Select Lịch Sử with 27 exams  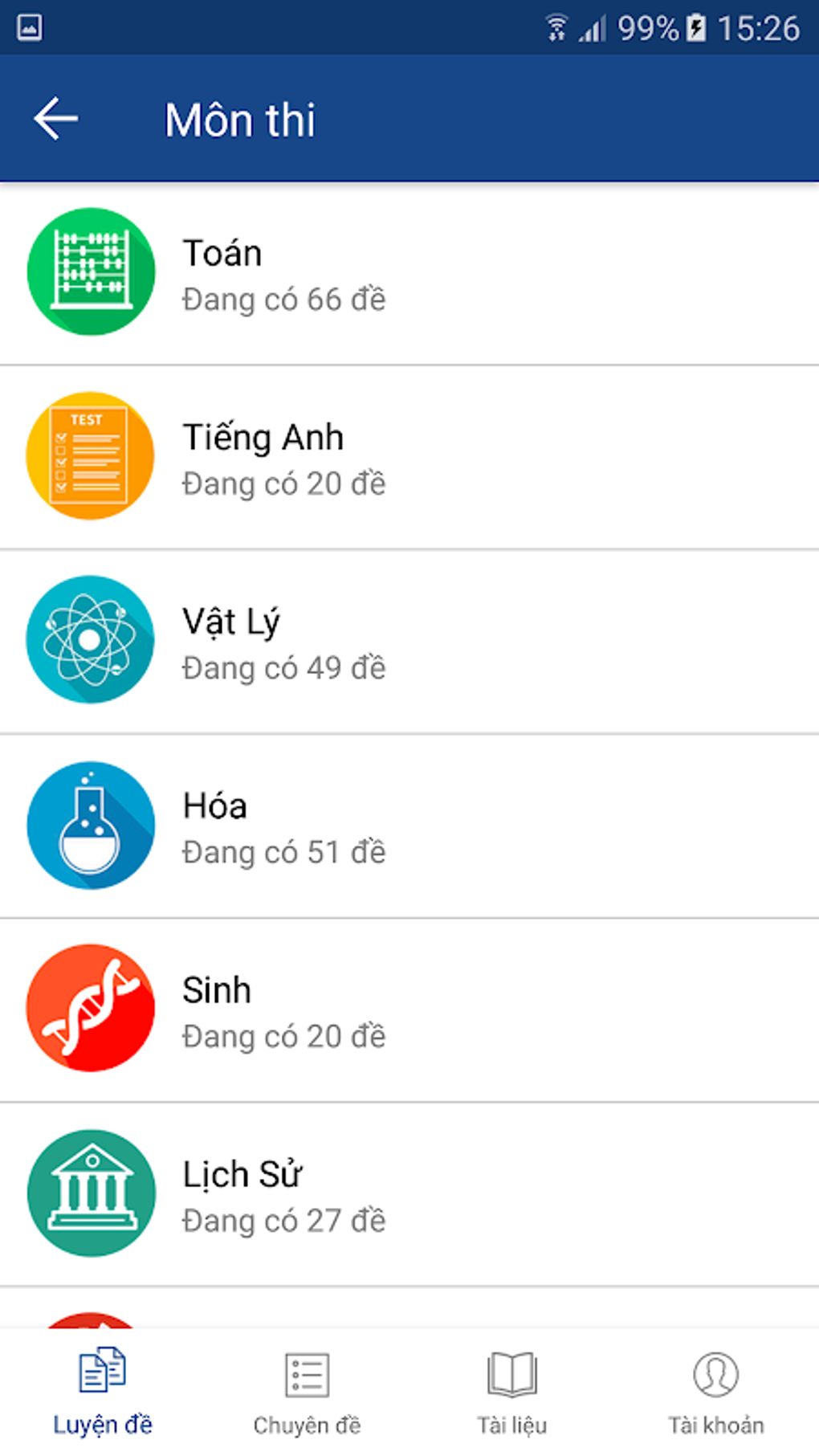point(409,1194)
